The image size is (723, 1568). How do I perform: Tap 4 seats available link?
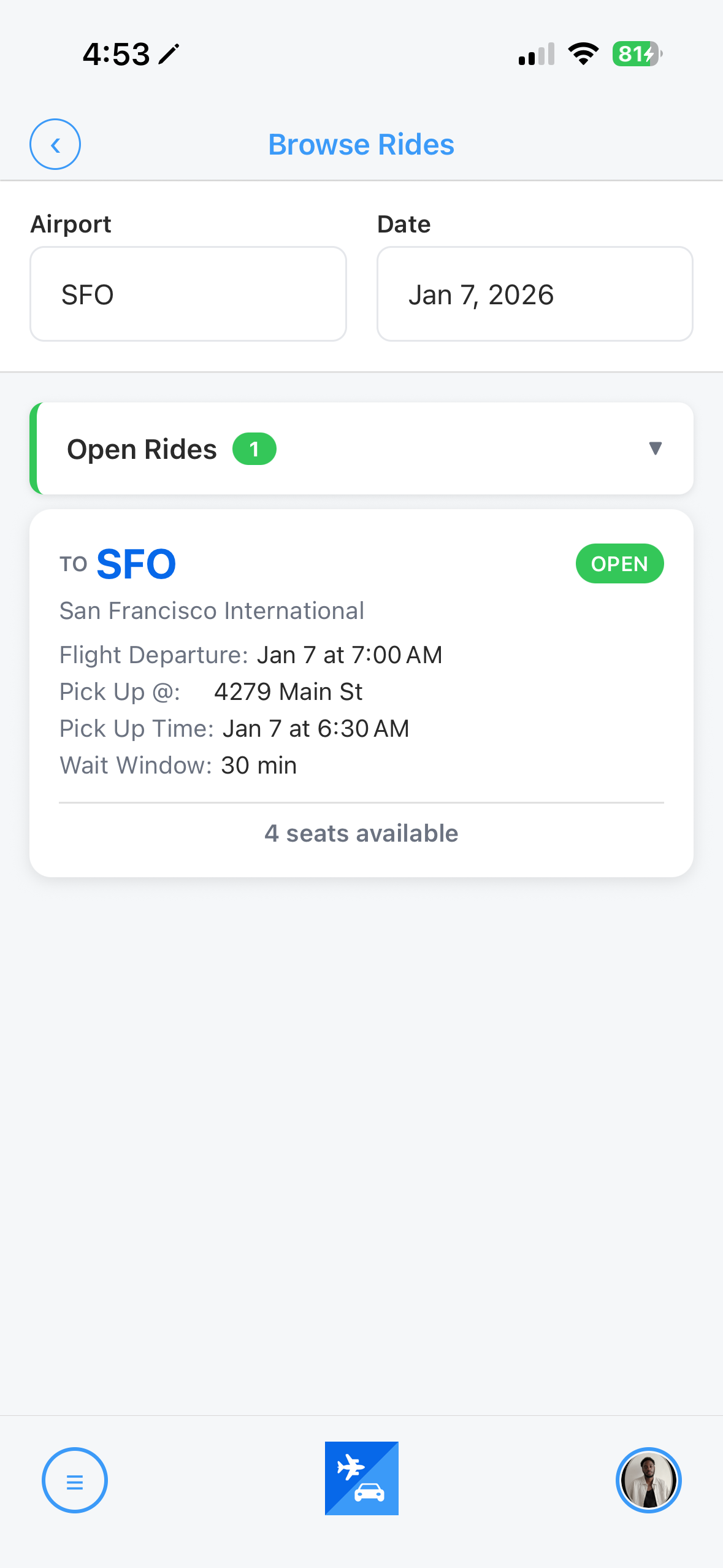pos(361,832)
